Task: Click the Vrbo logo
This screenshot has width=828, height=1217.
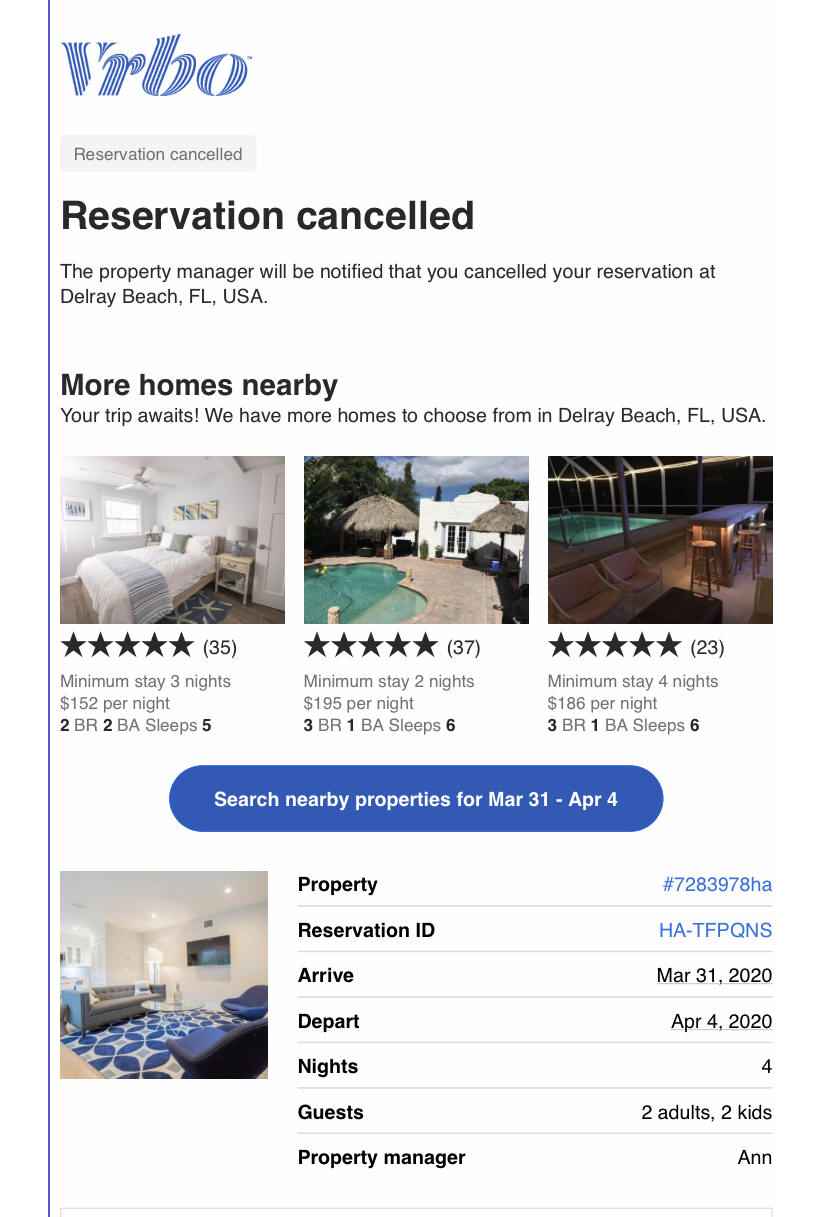Action: pyautogui.click(x=155, y=63)
